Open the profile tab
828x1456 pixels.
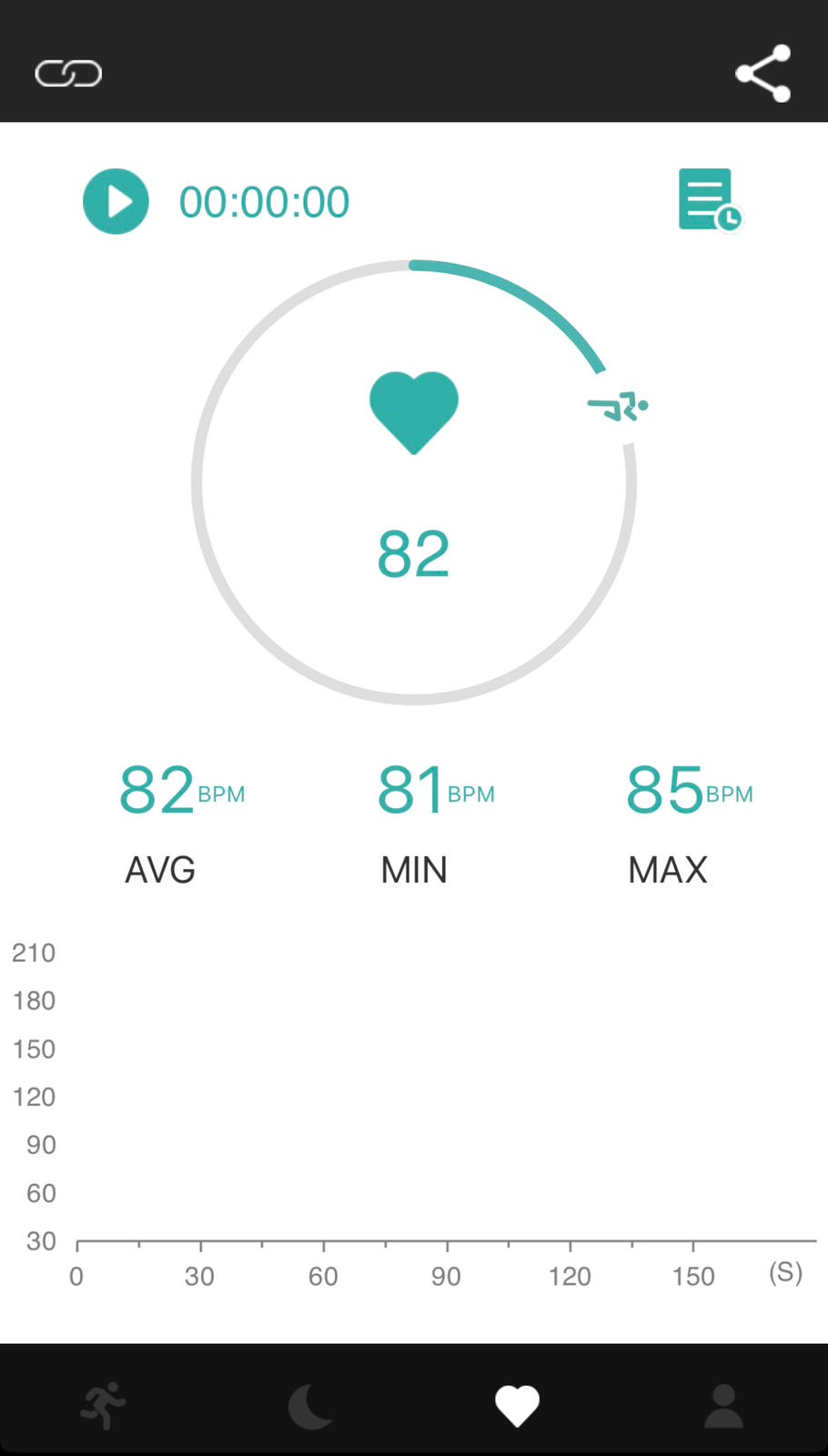(x=724, y=1405)
